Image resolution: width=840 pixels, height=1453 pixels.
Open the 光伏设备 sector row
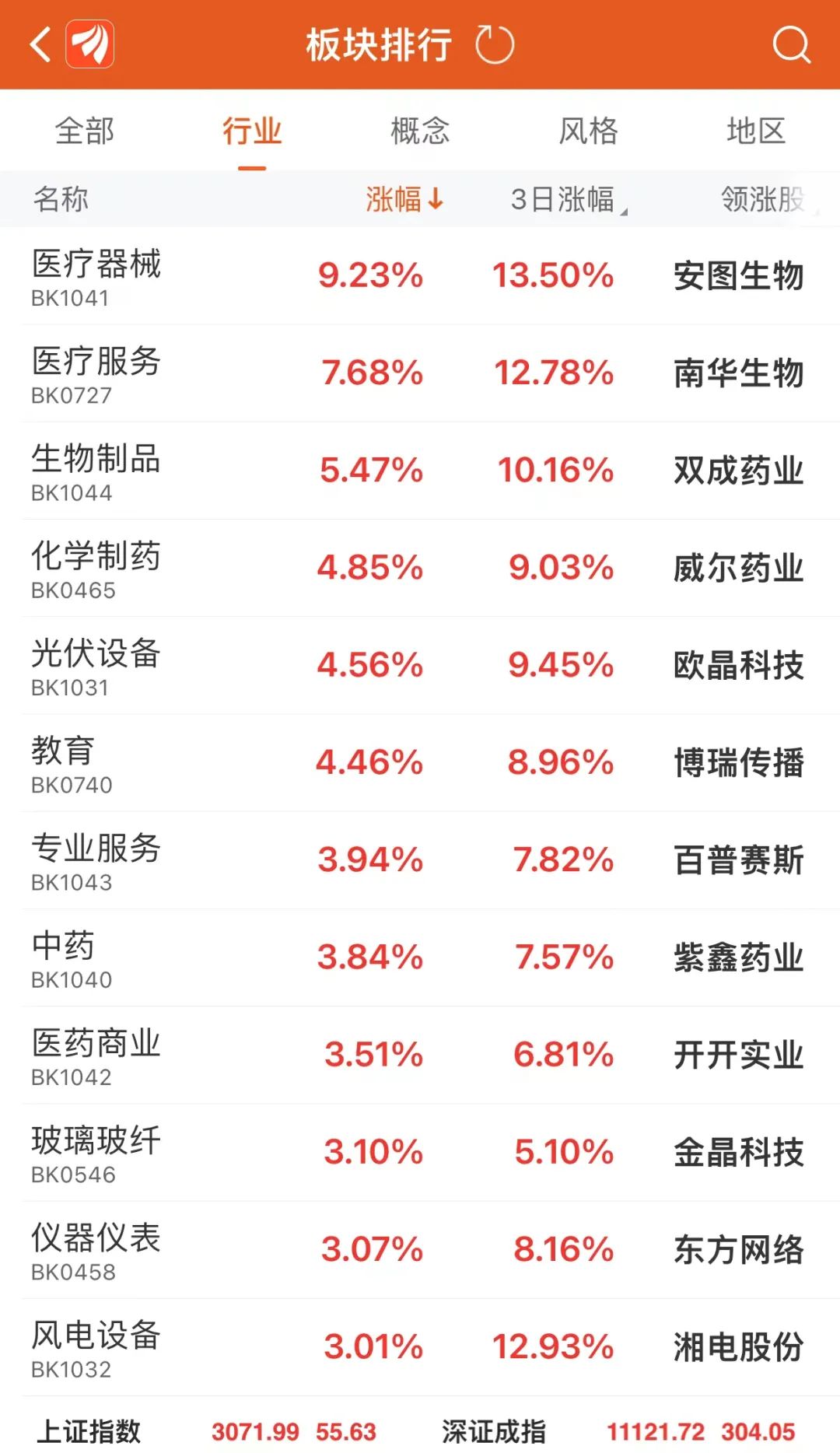pos(420,665)
